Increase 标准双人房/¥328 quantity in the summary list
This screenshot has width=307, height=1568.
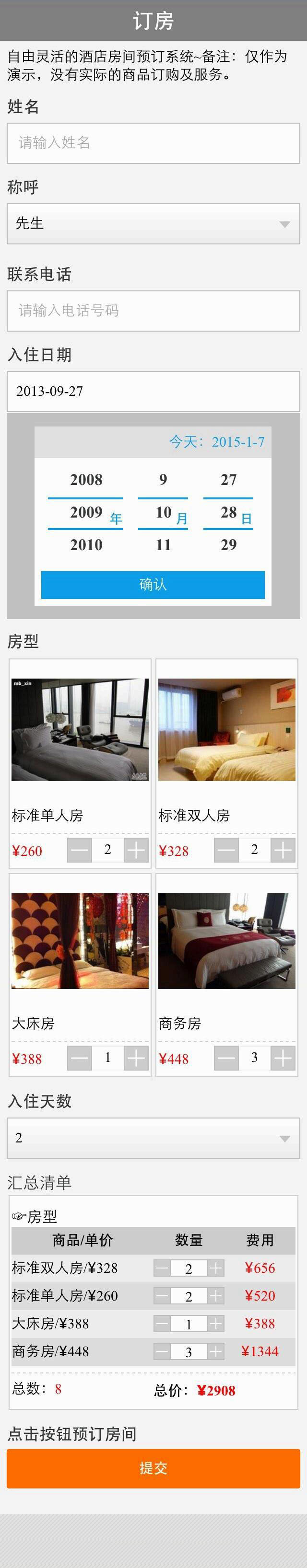point(216,1268)
